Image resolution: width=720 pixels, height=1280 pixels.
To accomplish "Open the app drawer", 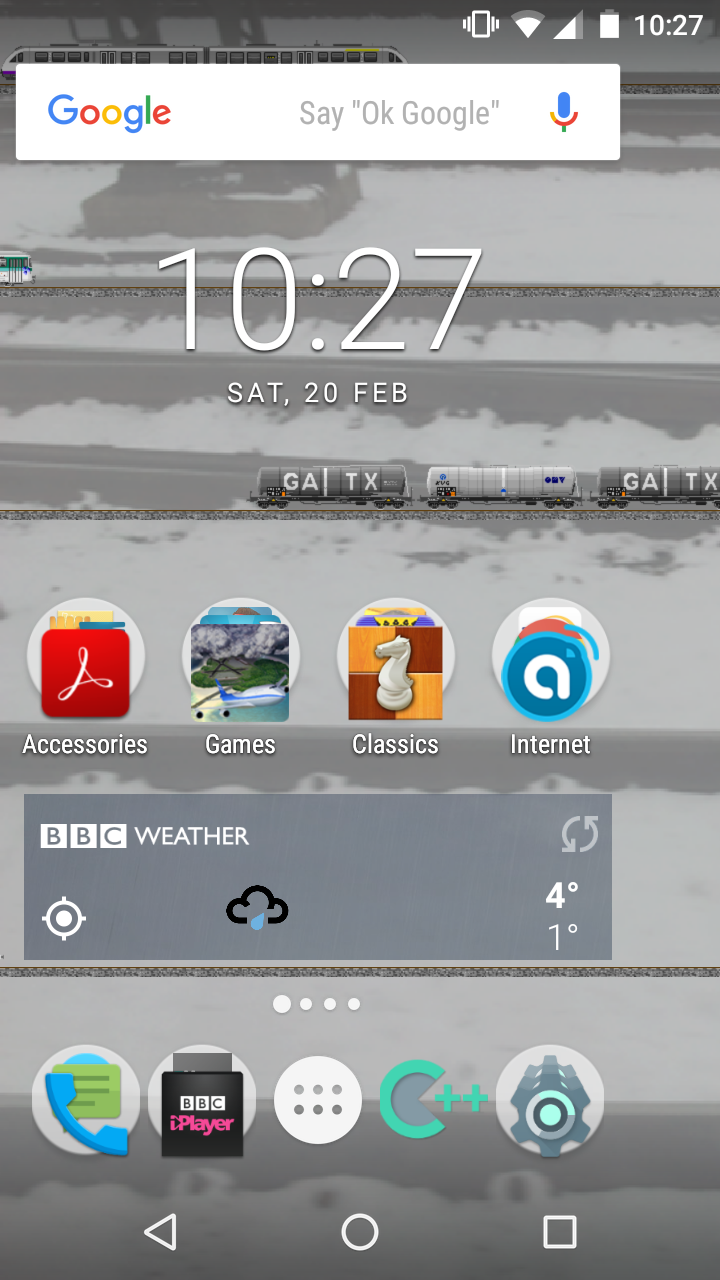I will pyautogui.click(x=318, y=1100).
